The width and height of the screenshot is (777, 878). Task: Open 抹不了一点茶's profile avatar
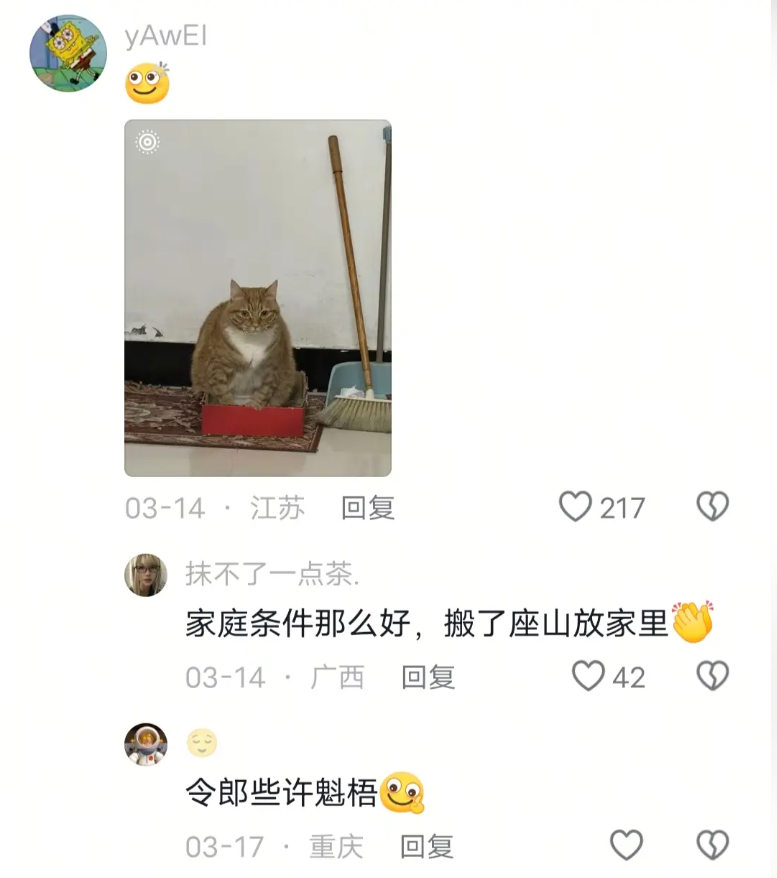(145, 575)
